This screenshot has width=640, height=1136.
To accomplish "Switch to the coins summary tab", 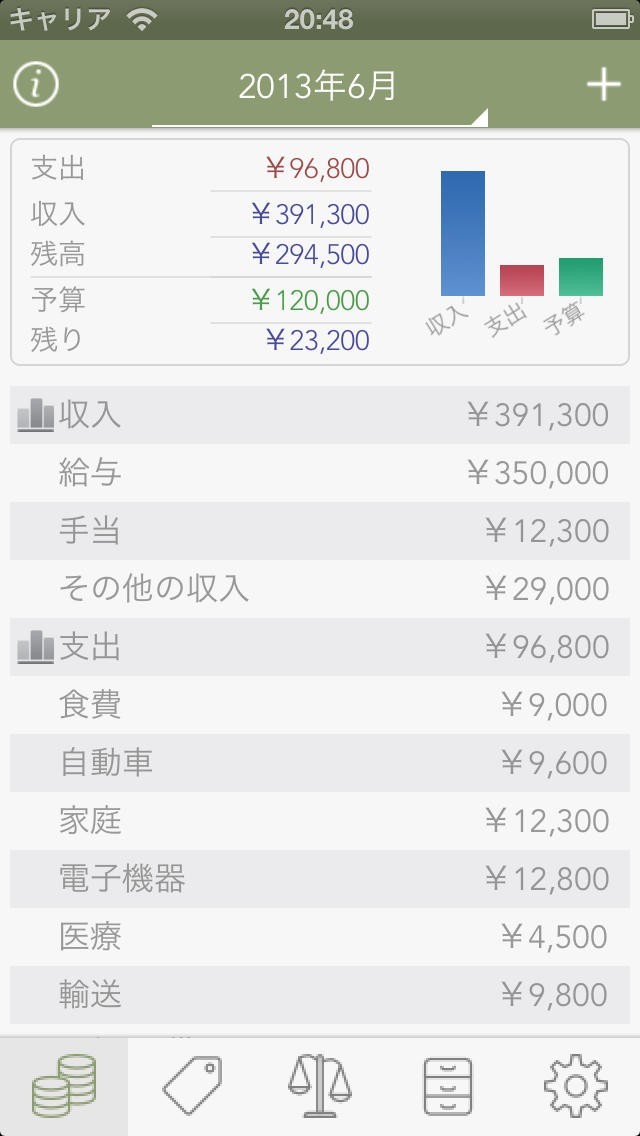I will point(64,1085).
